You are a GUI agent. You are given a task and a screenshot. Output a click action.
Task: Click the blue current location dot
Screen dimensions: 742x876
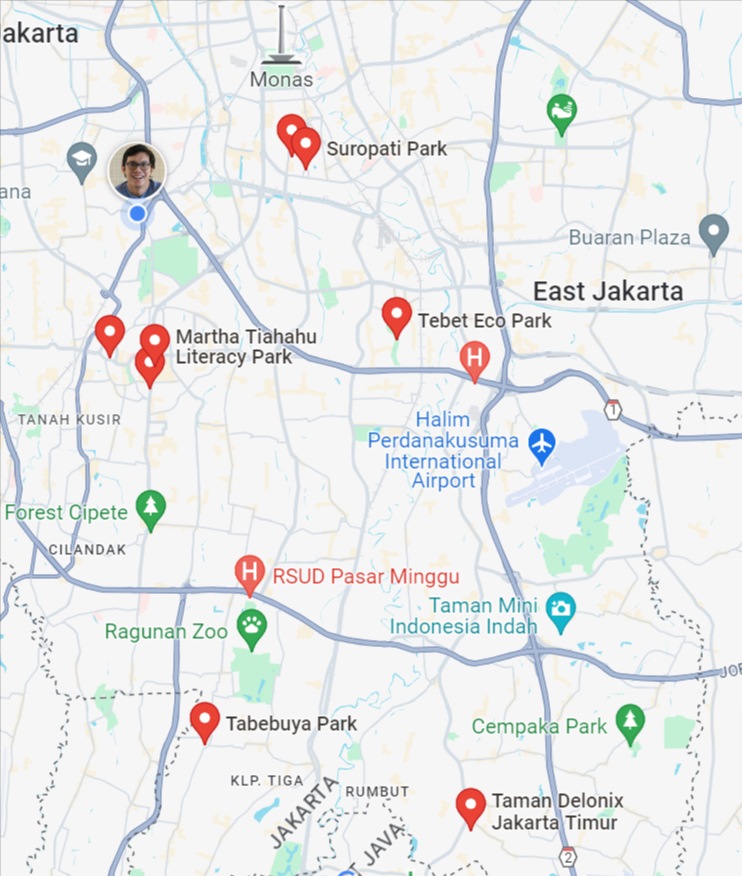click(136, 211)
